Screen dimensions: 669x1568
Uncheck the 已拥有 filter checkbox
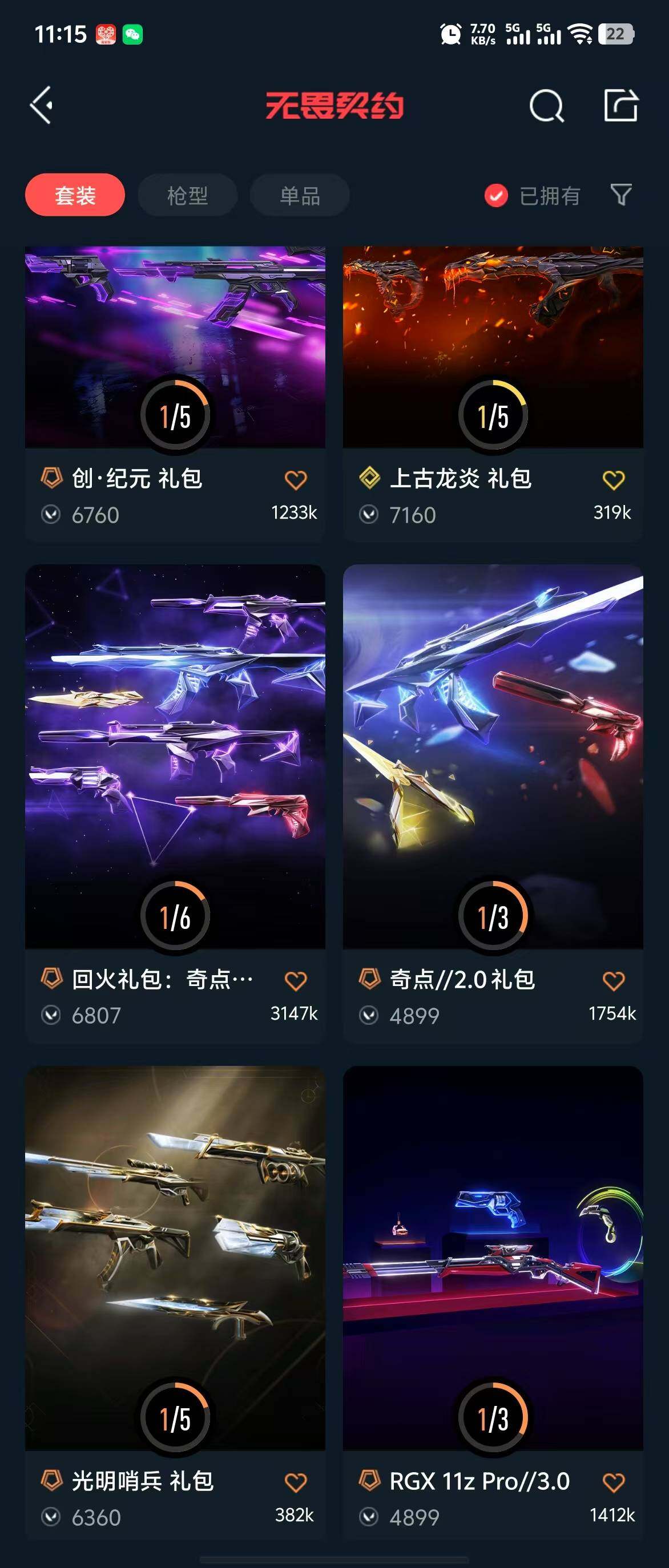coord(495,195)
